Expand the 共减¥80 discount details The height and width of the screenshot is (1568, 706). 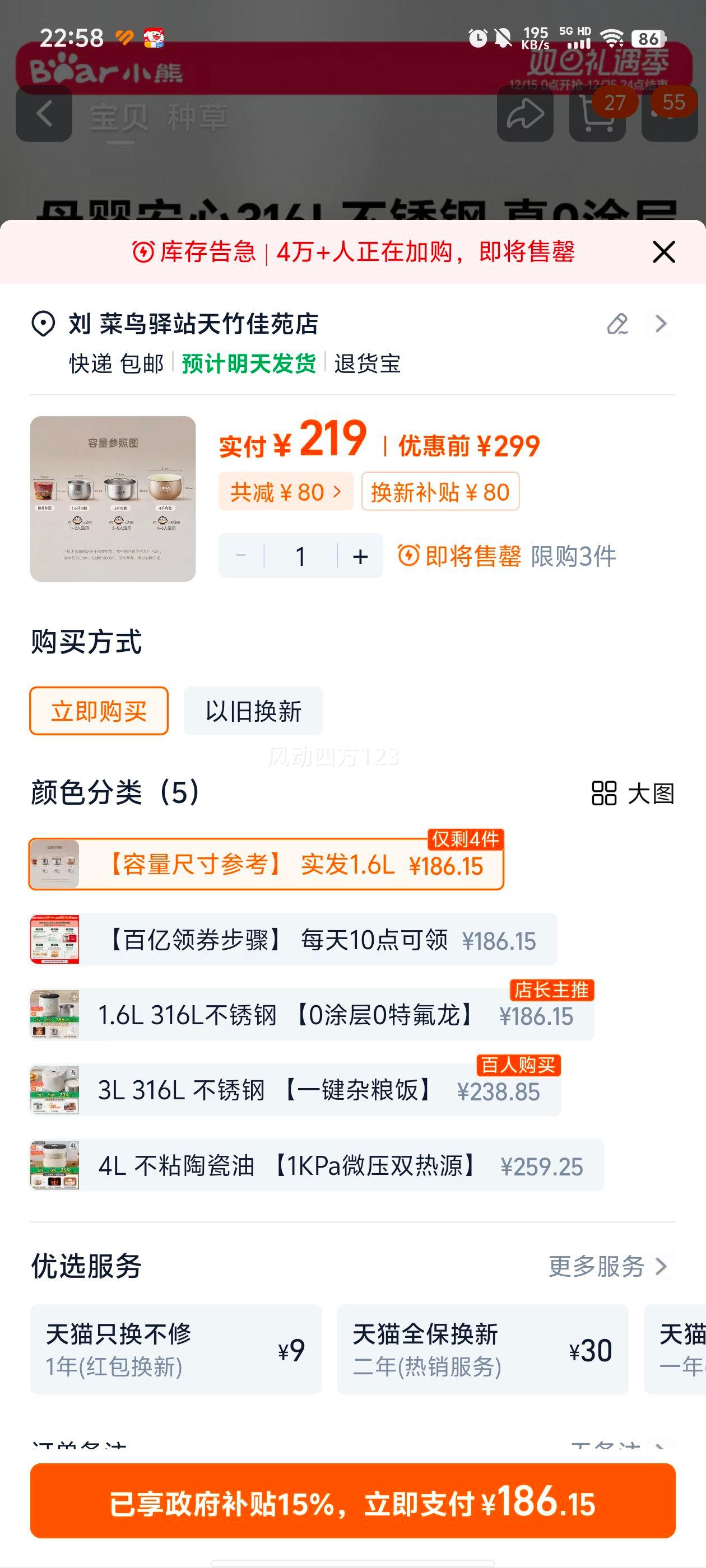[285, 492]
